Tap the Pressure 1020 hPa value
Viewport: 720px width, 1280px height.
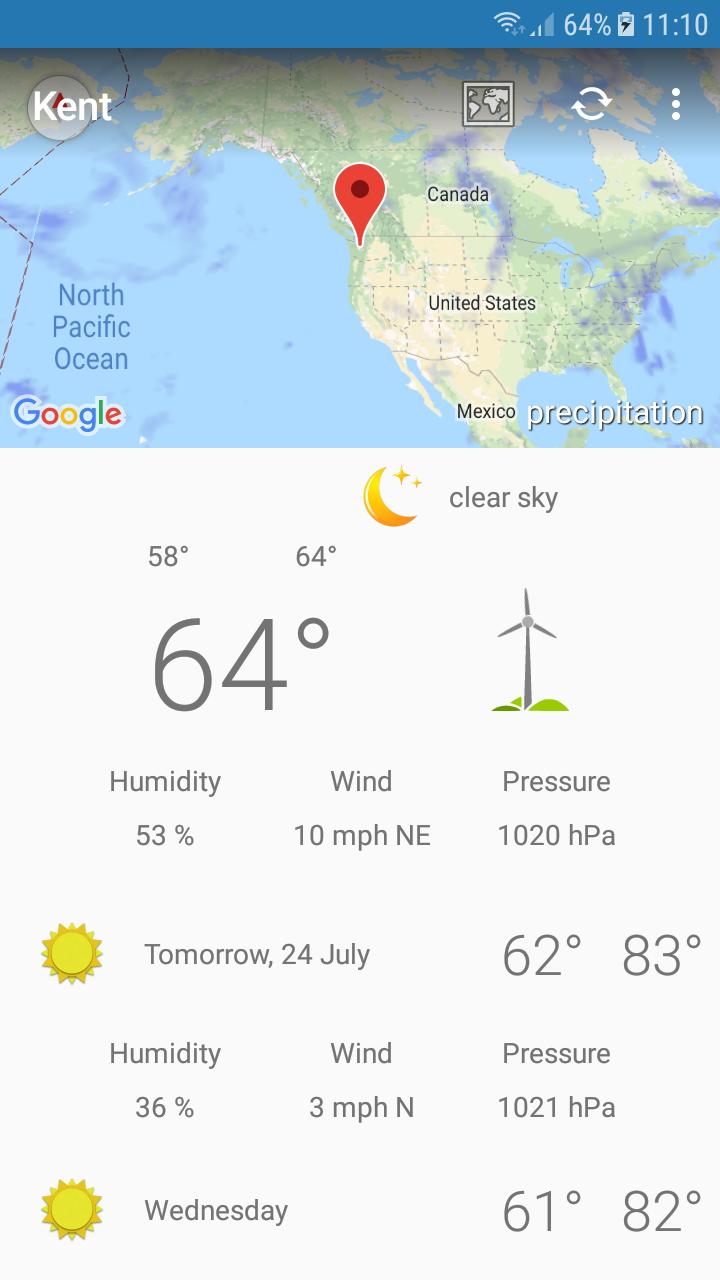tap(556, 835)
